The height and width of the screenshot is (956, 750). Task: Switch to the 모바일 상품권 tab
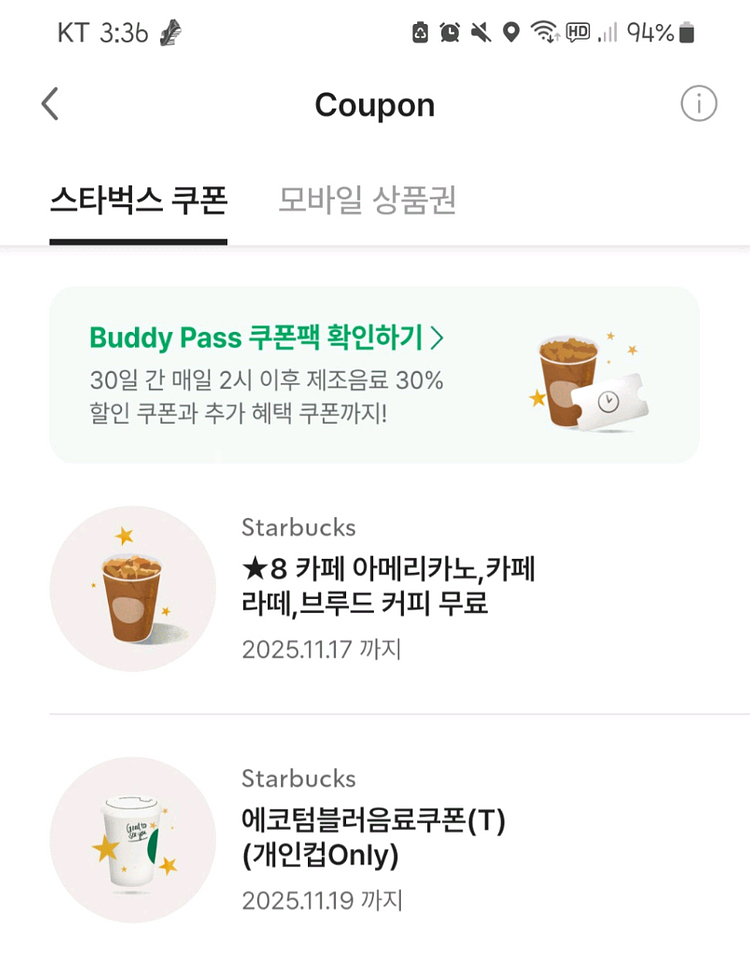pos(367,201)
